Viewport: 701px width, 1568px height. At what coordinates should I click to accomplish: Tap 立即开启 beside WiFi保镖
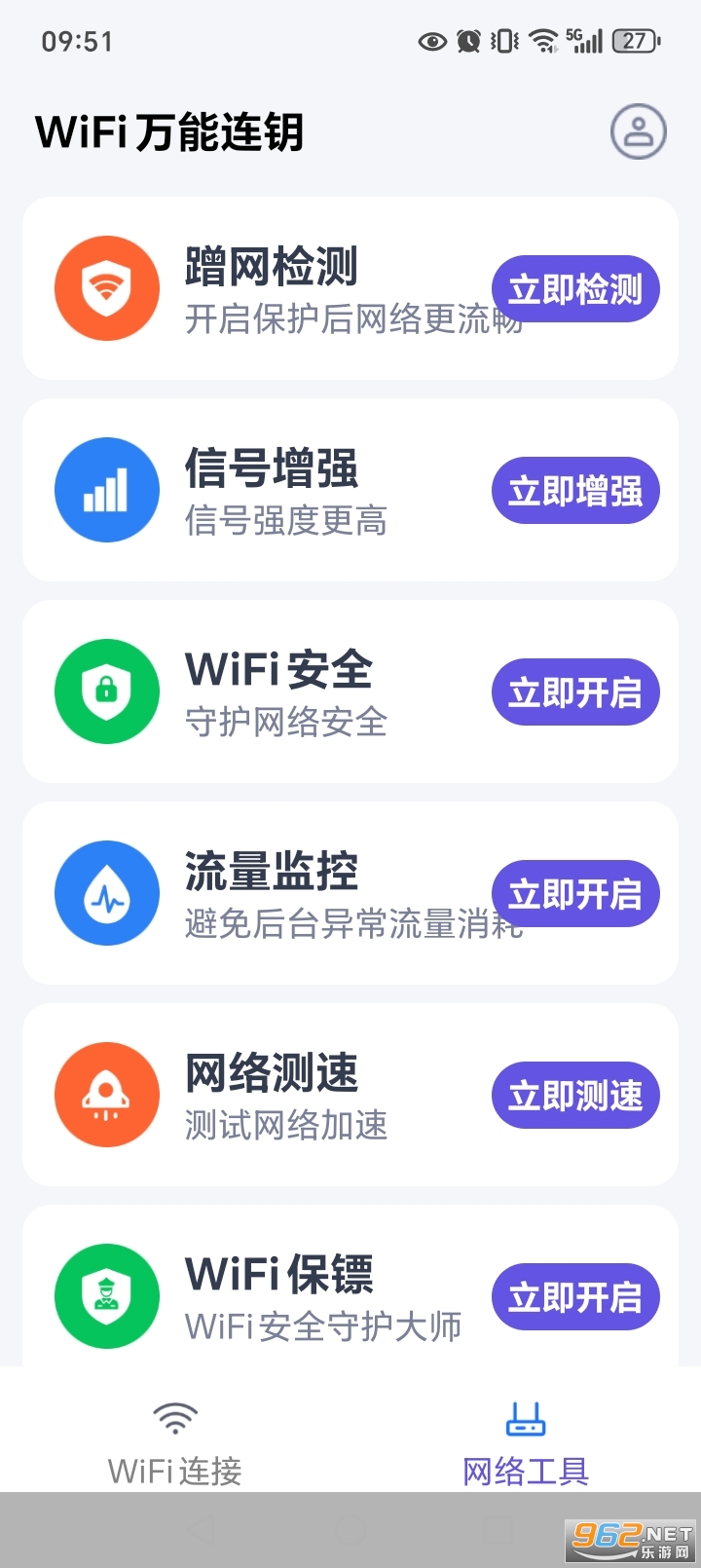click(x=574, y=1296)
